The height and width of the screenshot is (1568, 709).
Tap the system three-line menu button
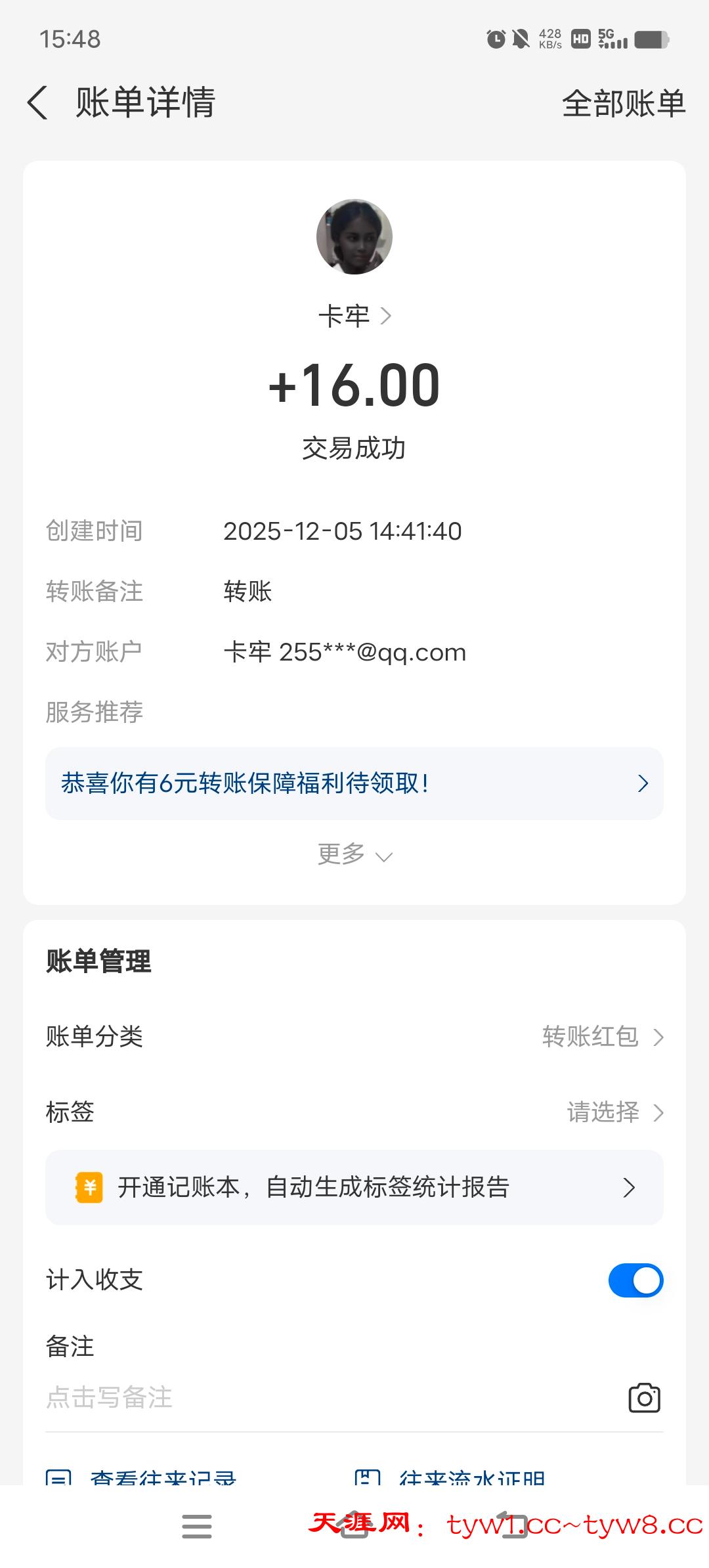pos(197,1526)
